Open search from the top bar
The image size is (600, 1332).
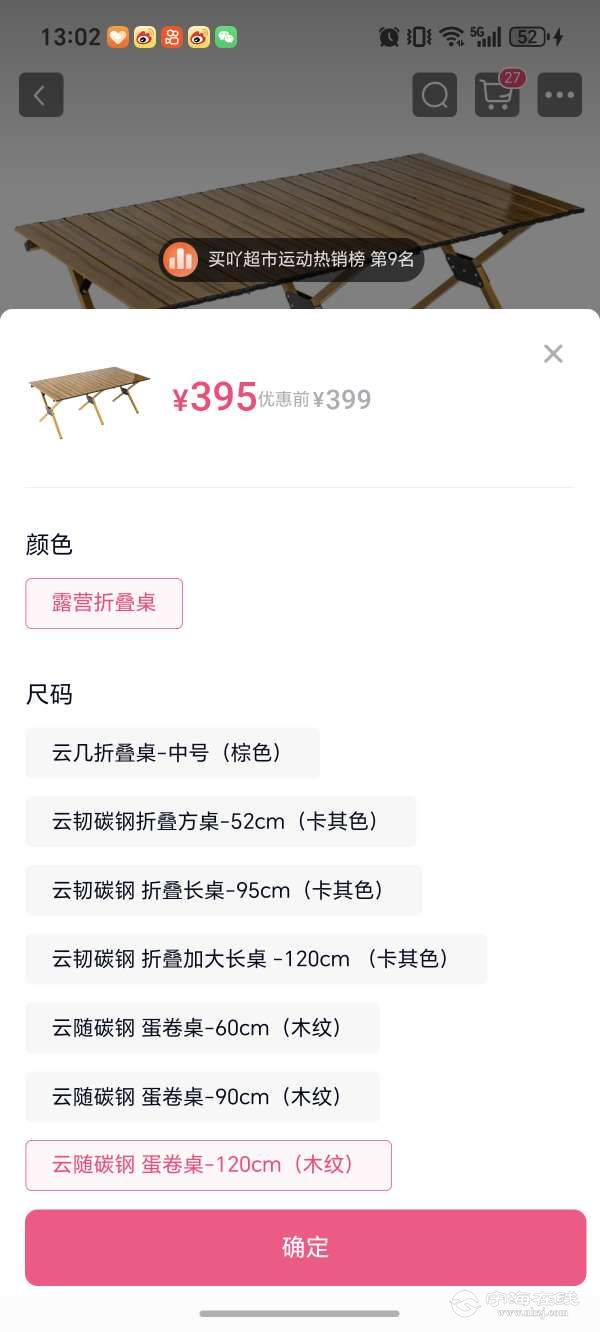pyautogui.click(x=435, y=96)
